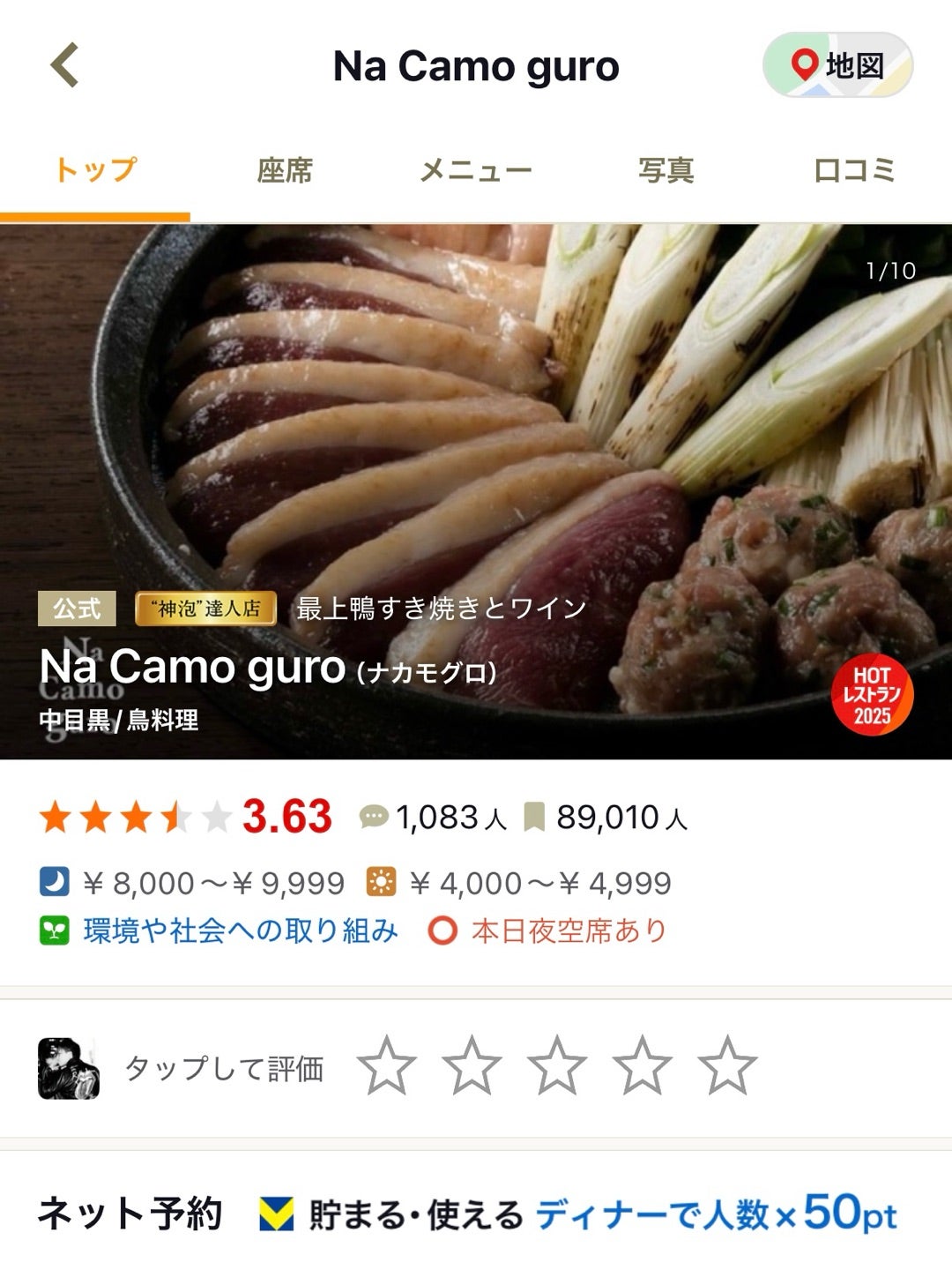Open the 環境や社会への取り組み link
Screen dimensions: 952x1270
tap(240, 931)
